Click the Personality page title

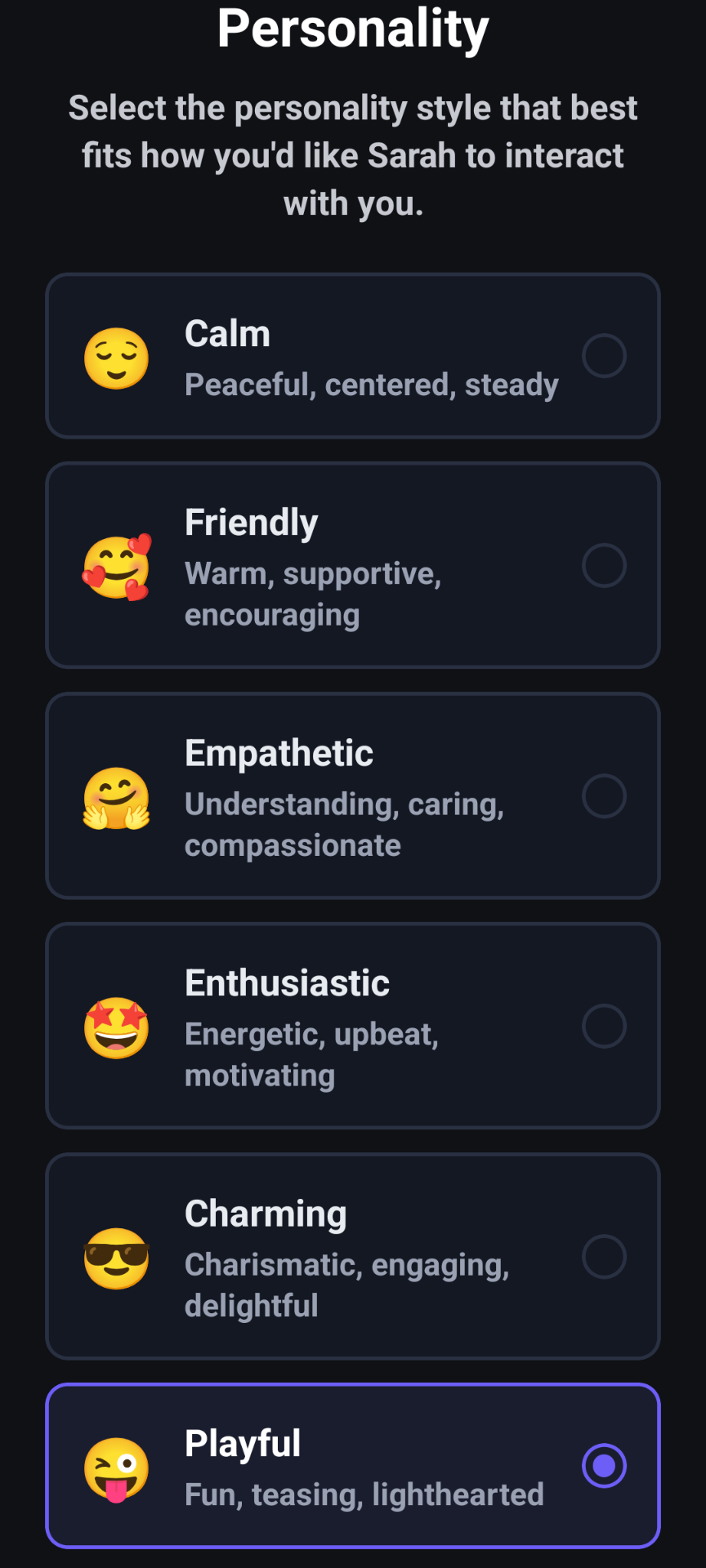click(353, 29)
